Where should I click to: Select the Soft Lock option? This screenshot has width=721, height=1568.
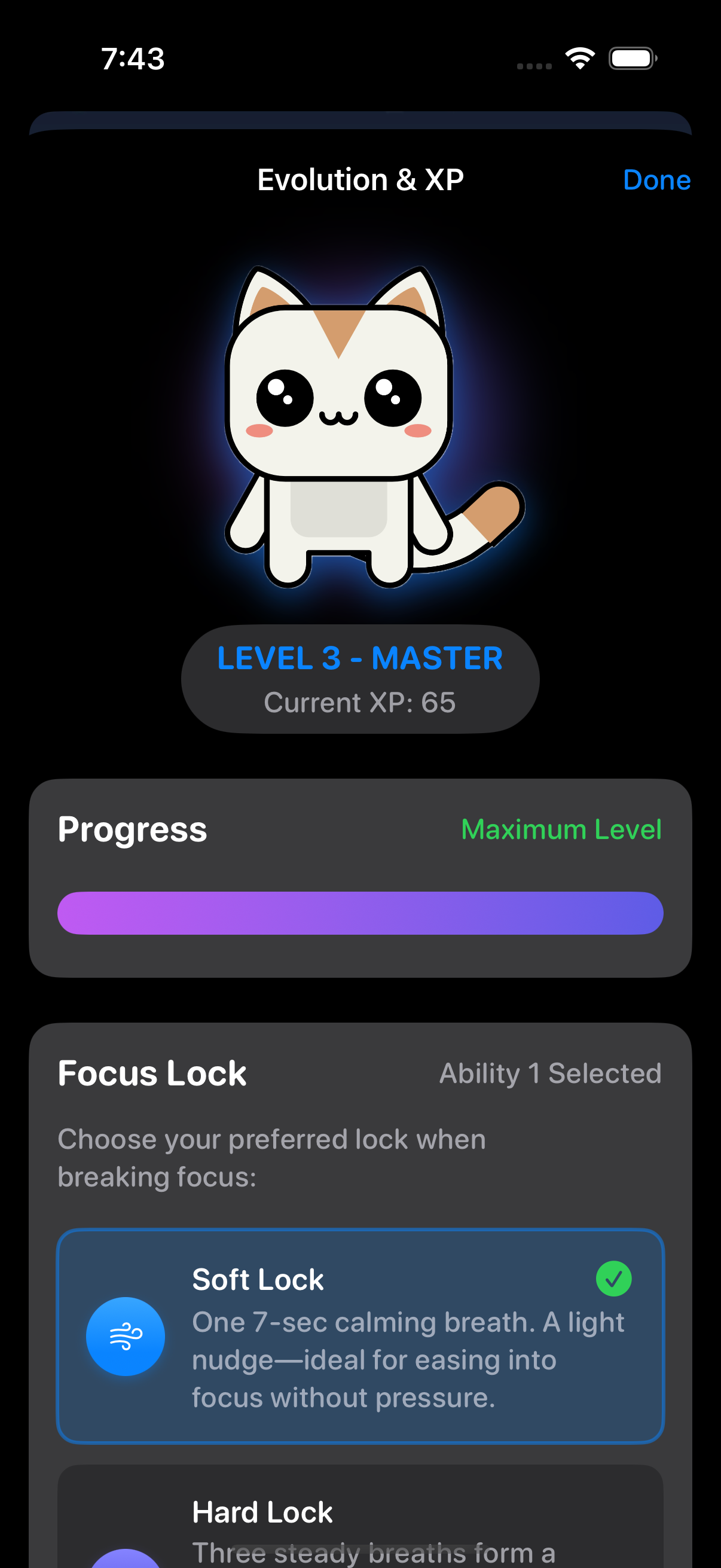[x=360, y=1337]
